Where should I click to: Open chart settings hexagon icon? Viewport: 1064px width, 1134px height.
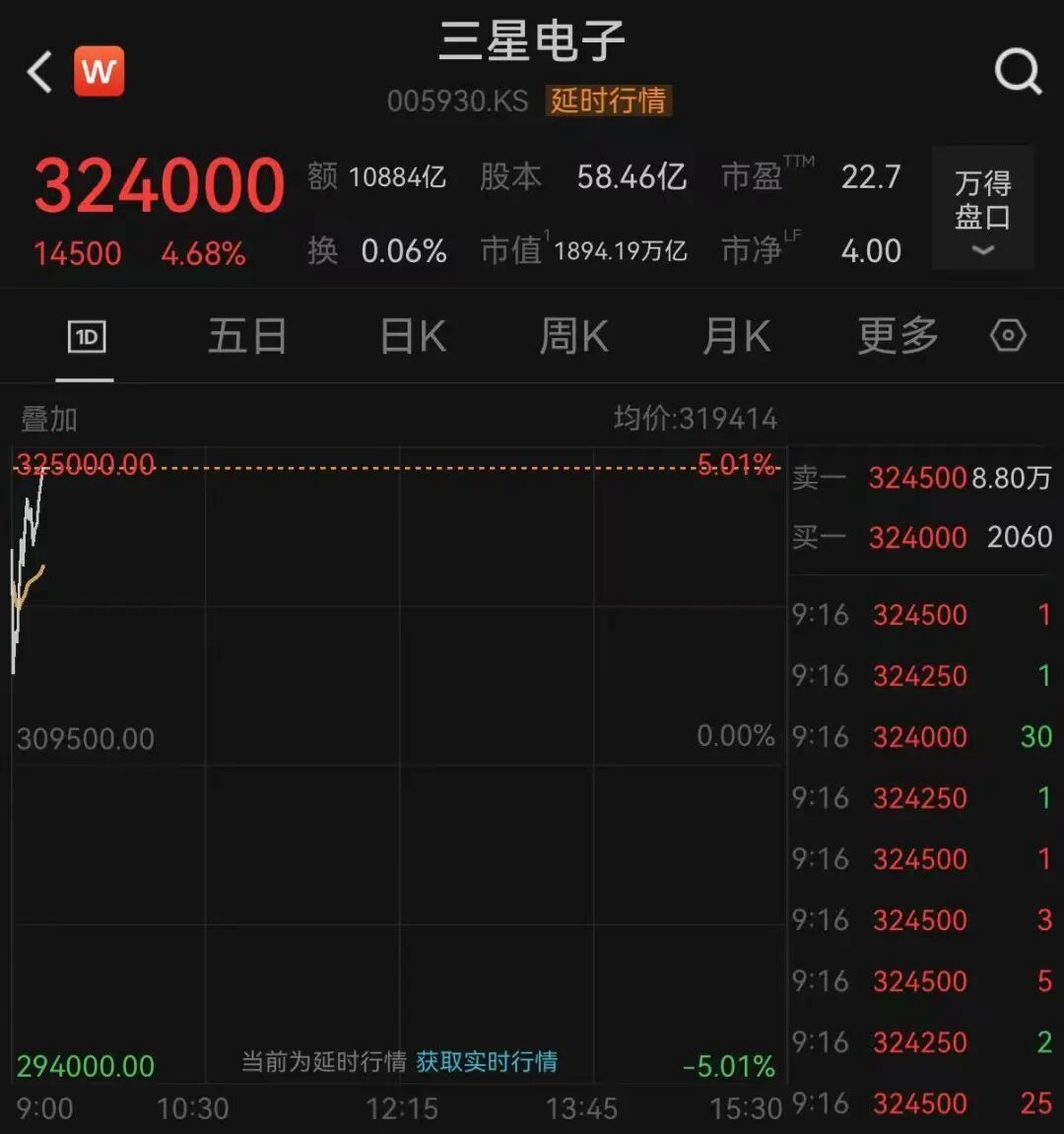tap(1008, 336)
